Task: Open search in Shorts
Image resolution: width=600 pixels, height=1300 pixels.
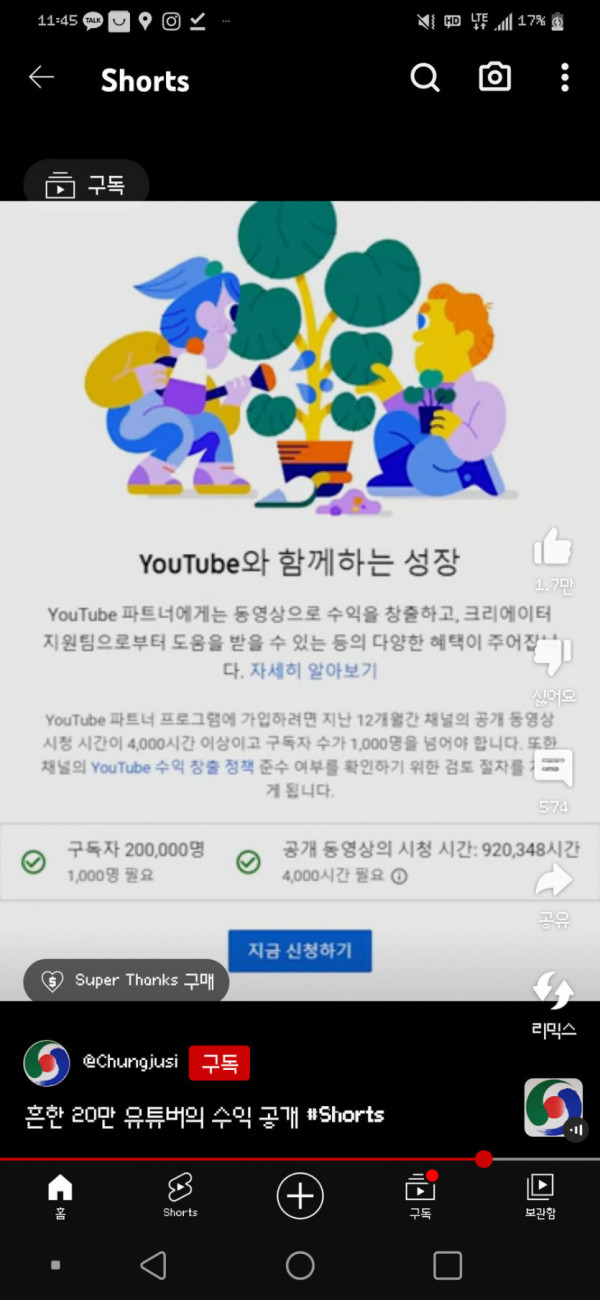Action: click(425, 78)
